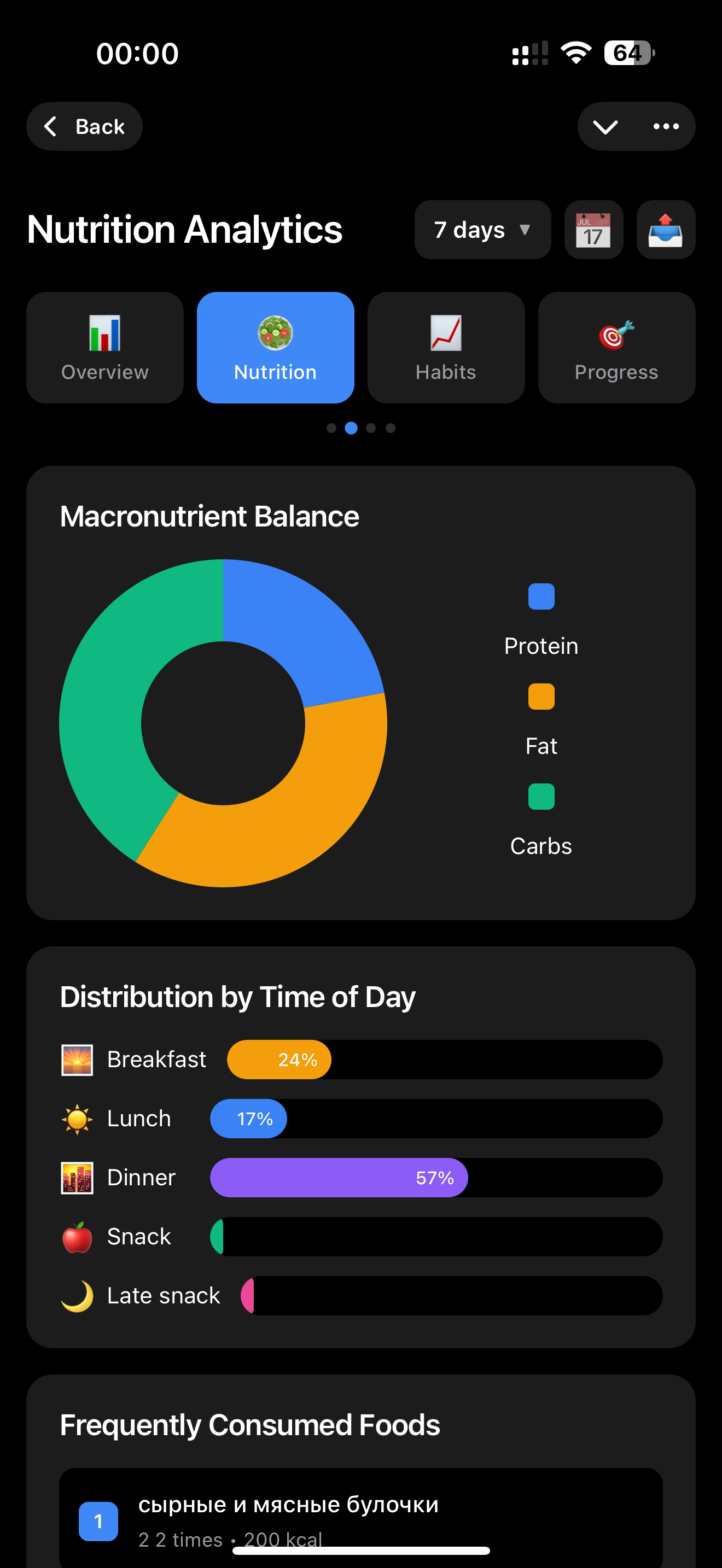Screen dimensions: 722x1568
Task: Tap the Back button
Action: pyautogui.click(x=84, y=126)
